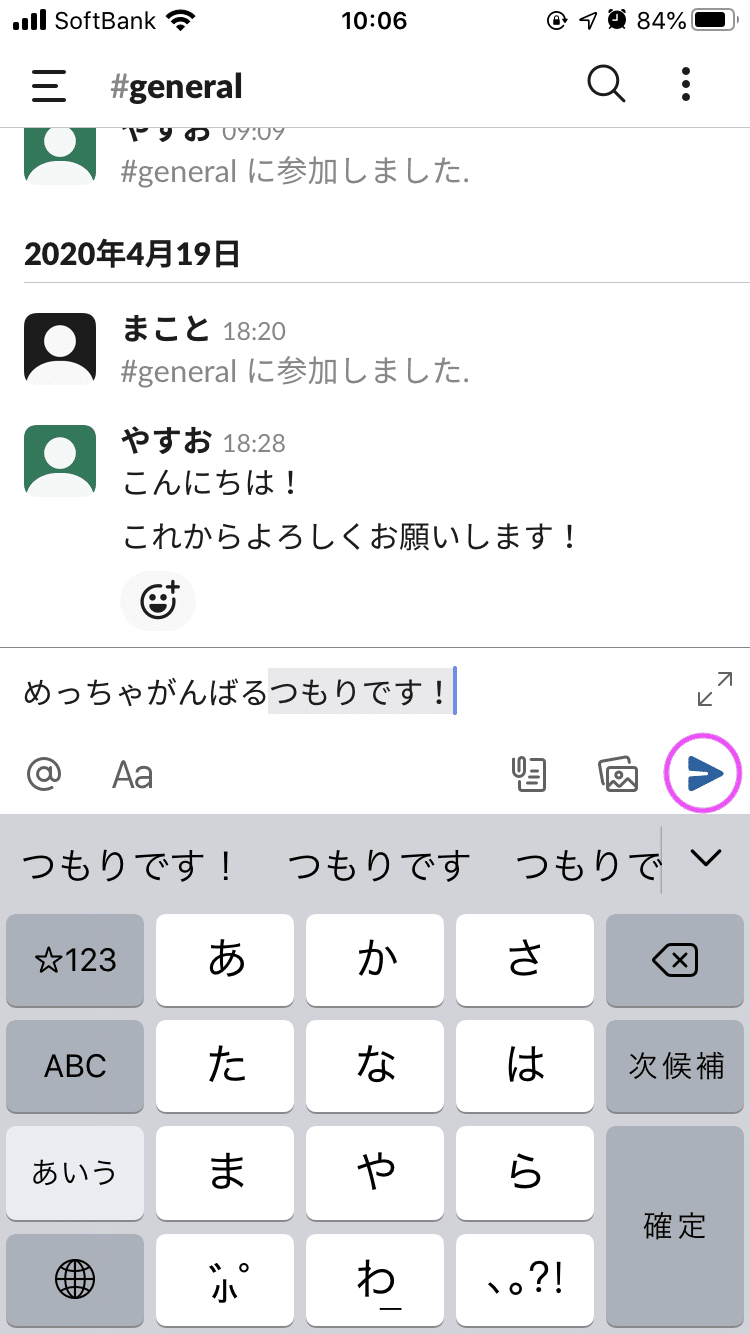Switch to ABC input mode
The image size is (750, 1334).
pos(74,1067)
